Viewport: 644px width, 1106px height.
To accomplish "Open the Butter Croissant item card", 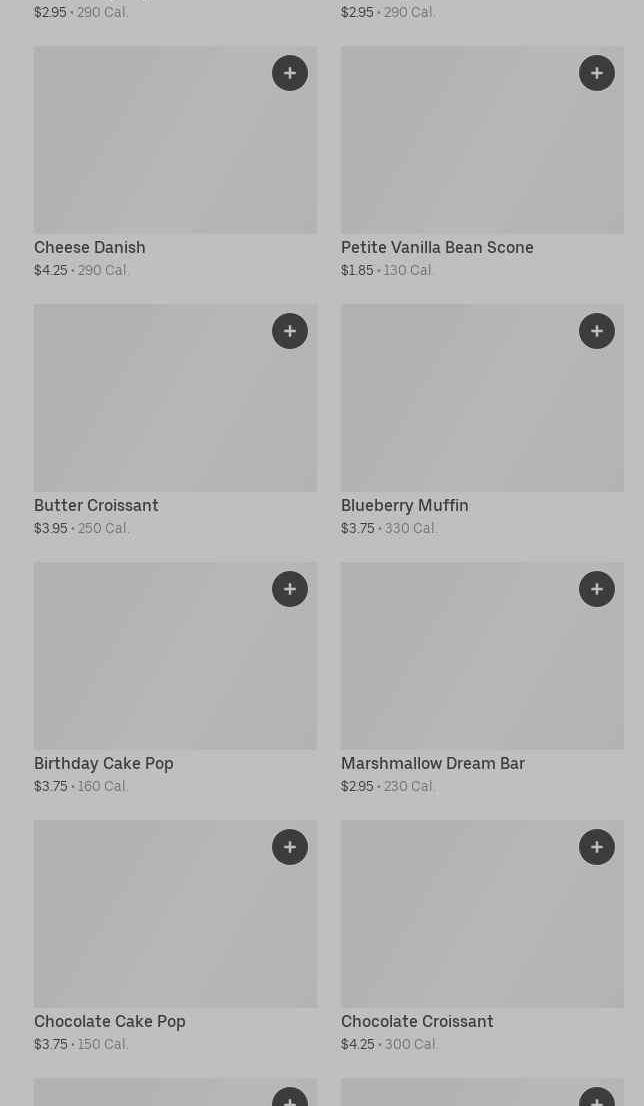I will (x=176, y=421).
